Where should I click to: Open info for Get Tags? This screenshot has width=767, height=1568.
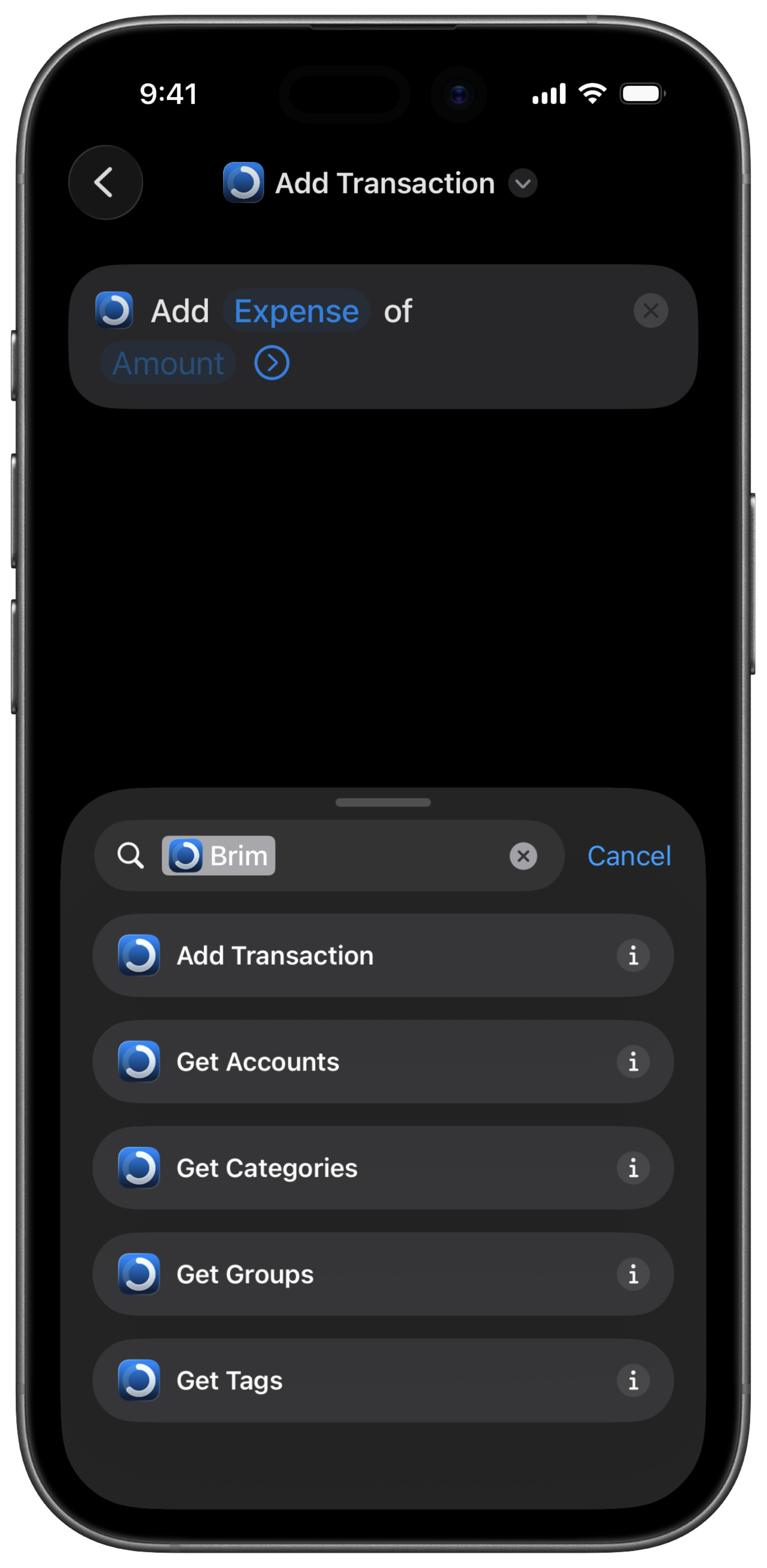point(633,1381)
